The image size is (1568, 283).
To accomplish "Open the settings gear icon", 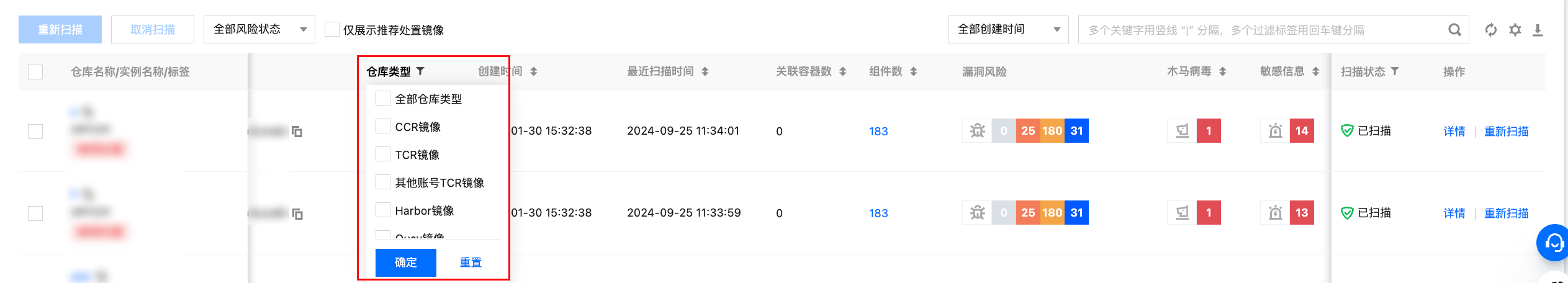I will click(1515, 30).
